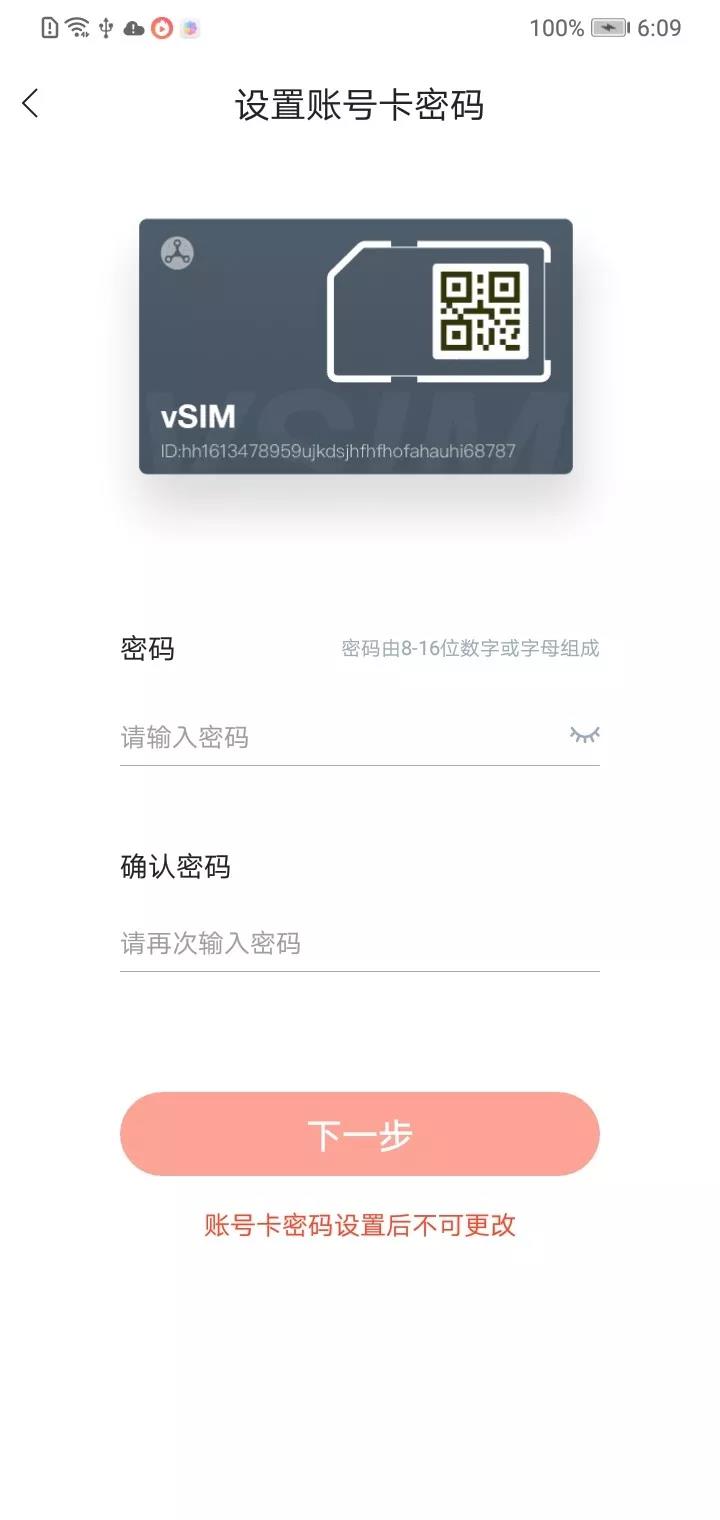Viewport: 720px width, 1520px height.
Task: Tap the back arrow to exit password setup
Action: pyautogui.click(x=32, y=101)
